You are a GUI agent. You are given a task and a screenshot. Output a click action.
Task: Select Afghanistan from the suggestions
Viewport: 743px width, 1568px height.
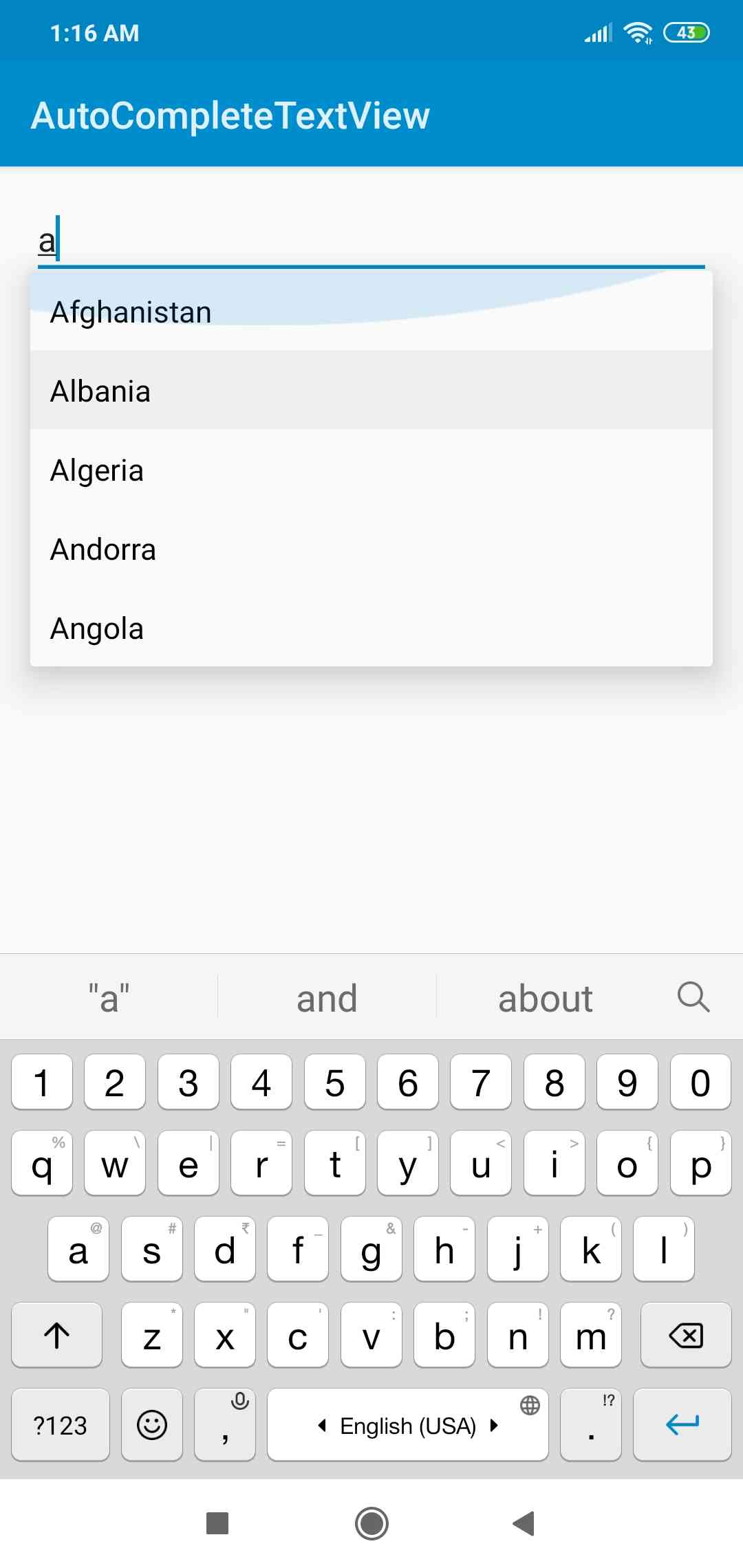pyautogui.click(x=371, y=311)
